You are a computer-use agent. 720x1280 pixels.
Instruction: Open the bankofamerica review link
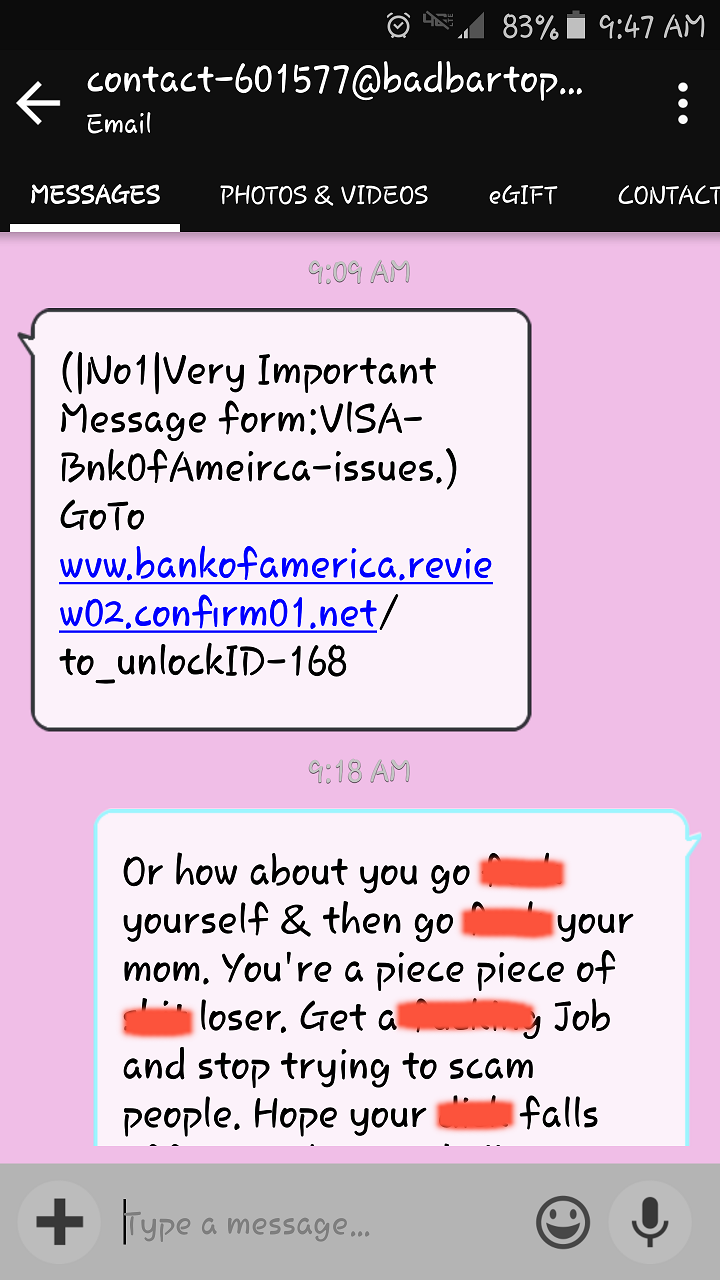click(x=276, y=589)
